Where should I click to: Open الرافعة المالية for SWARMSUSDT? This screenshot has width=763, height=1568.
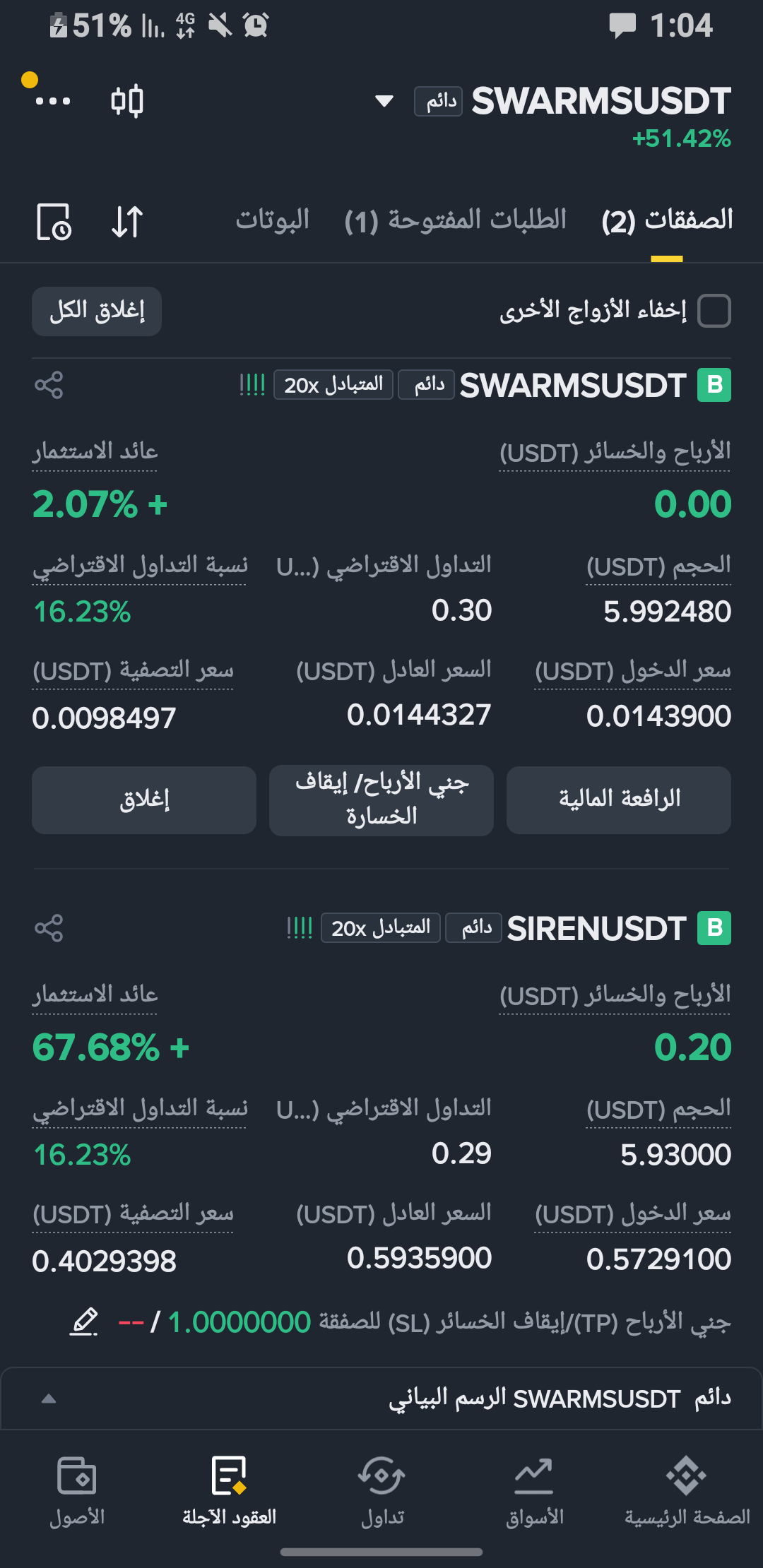point(619,800)
